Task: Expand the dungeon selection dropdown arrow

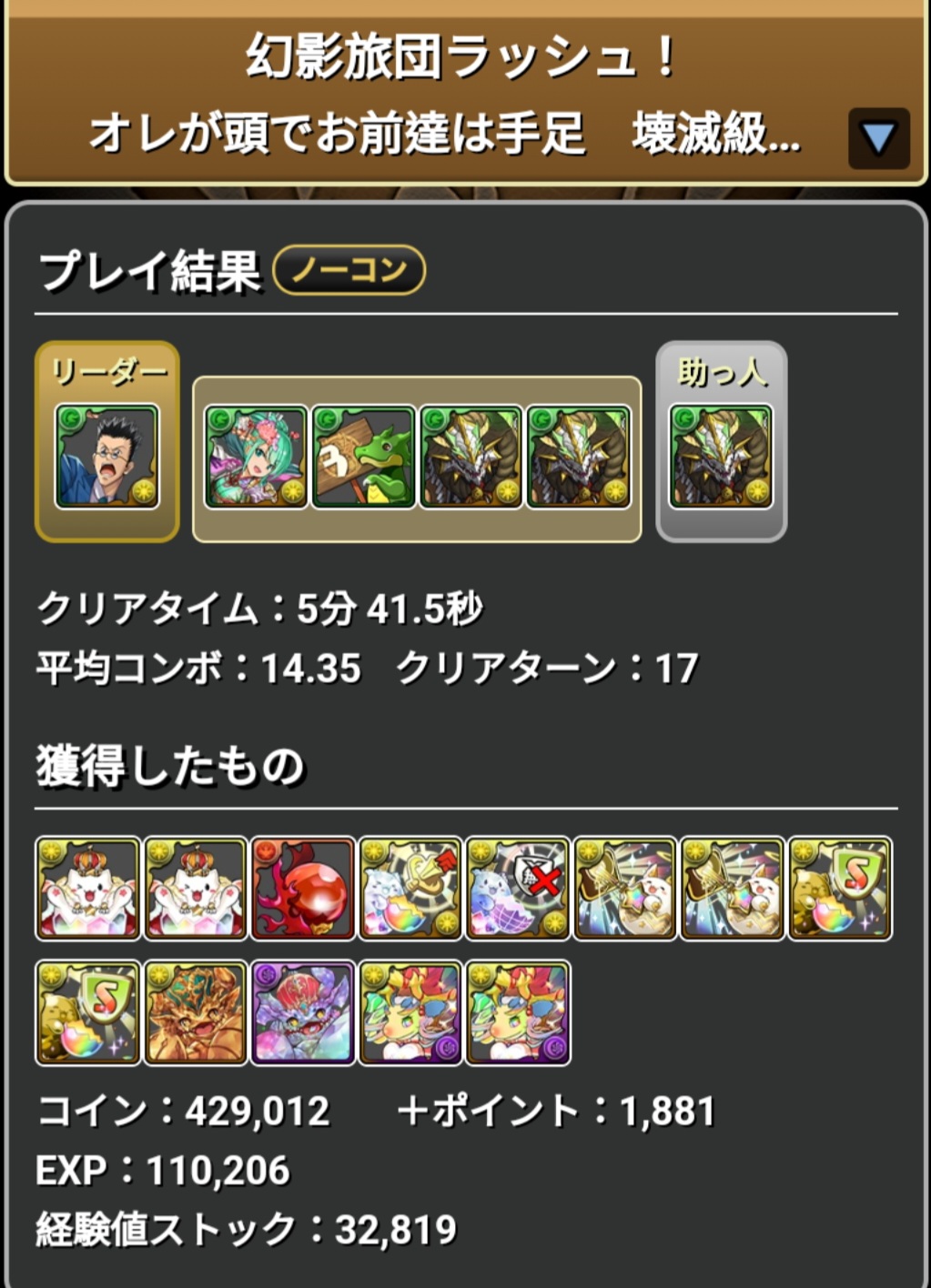Action: point(878,138)
